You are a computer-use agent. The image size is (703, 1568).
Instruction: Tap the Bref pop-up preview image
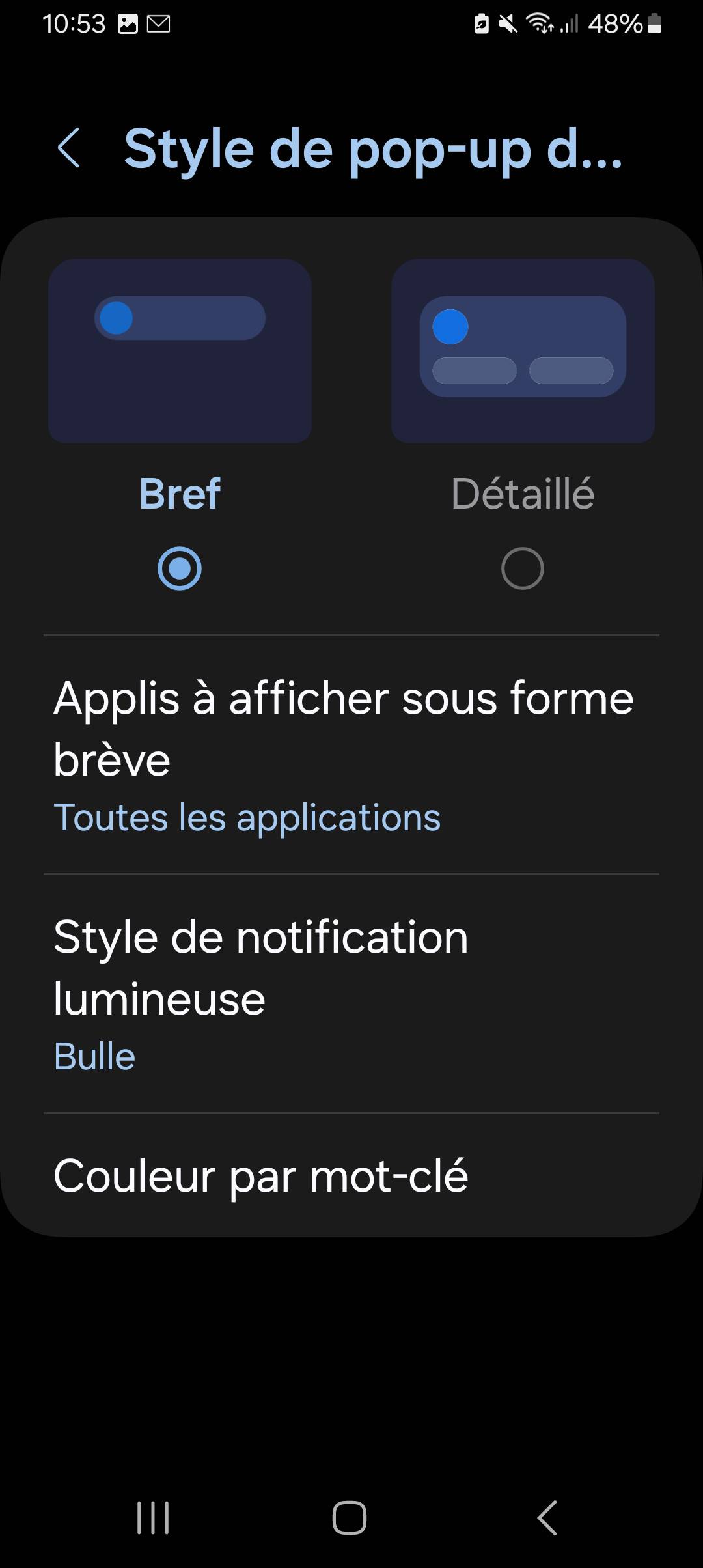[180, 351]
